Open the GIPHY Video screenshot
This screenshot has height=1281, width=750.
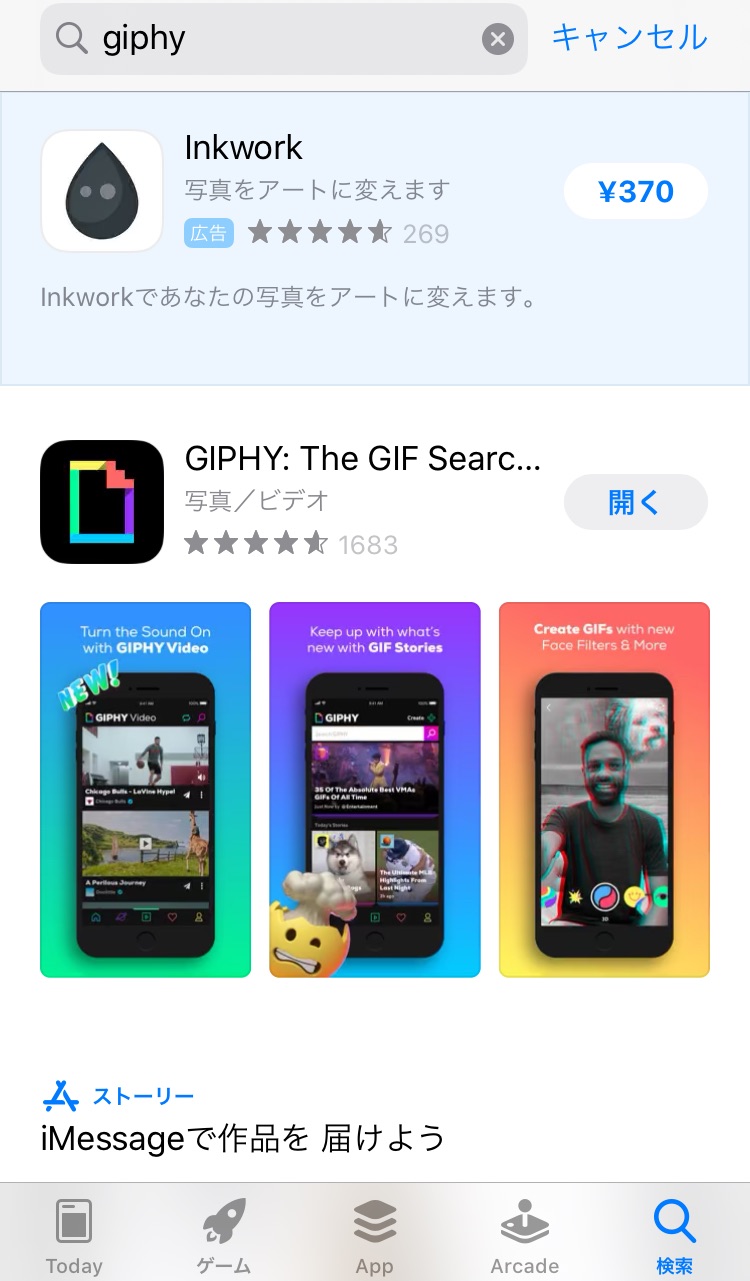145,790
